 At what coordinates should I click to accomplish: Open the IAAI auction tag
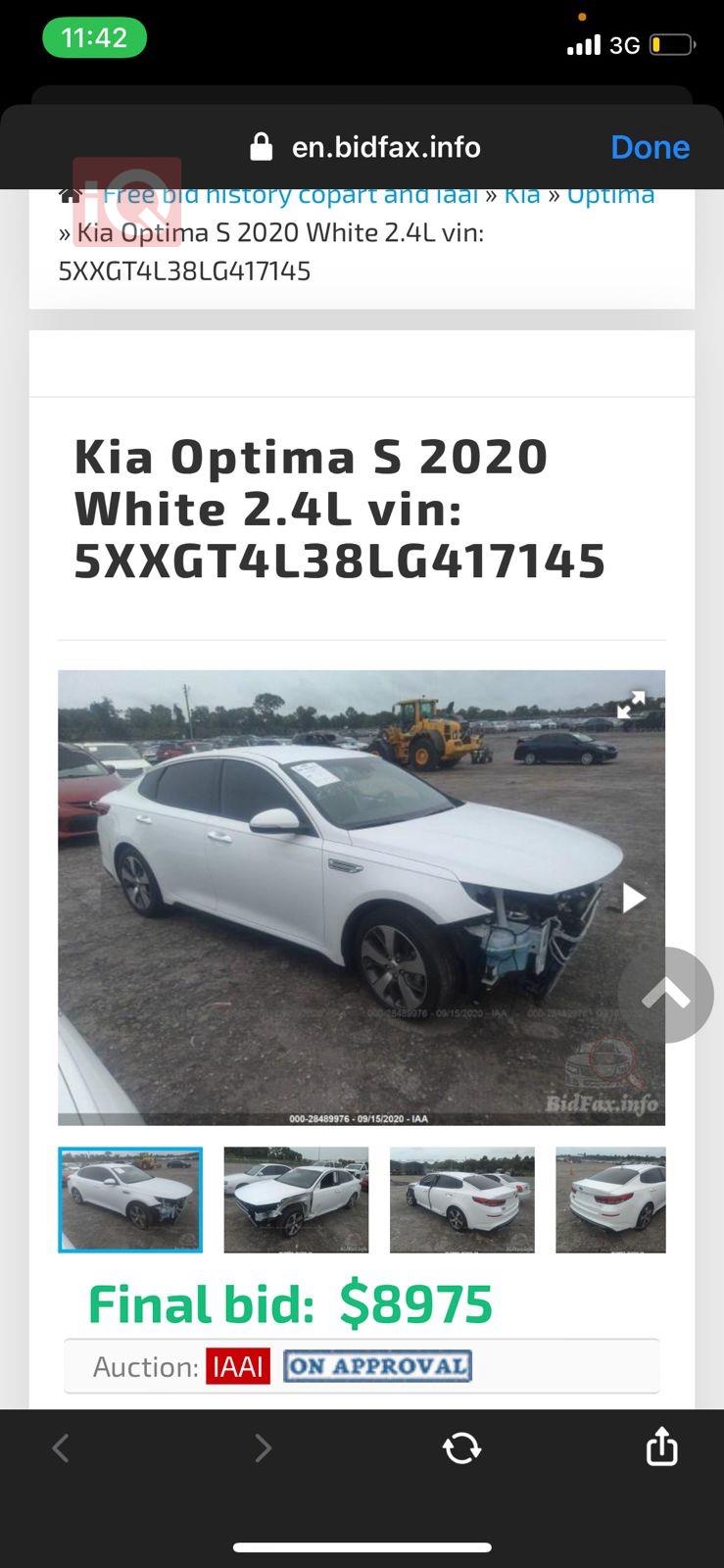pos(238,1366)
